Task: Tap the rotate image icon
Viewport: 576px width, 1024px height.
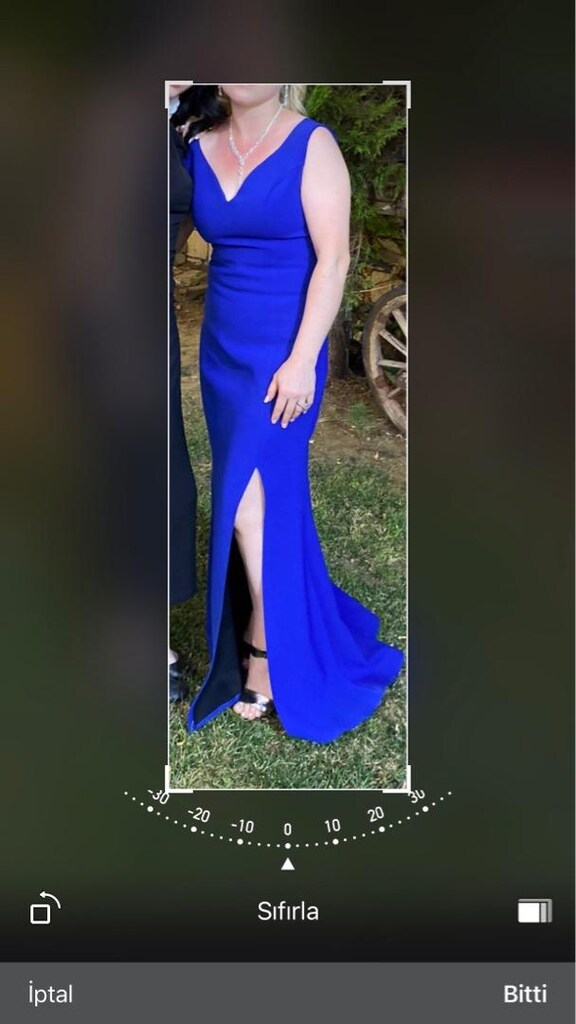Action: click(45, 908)
